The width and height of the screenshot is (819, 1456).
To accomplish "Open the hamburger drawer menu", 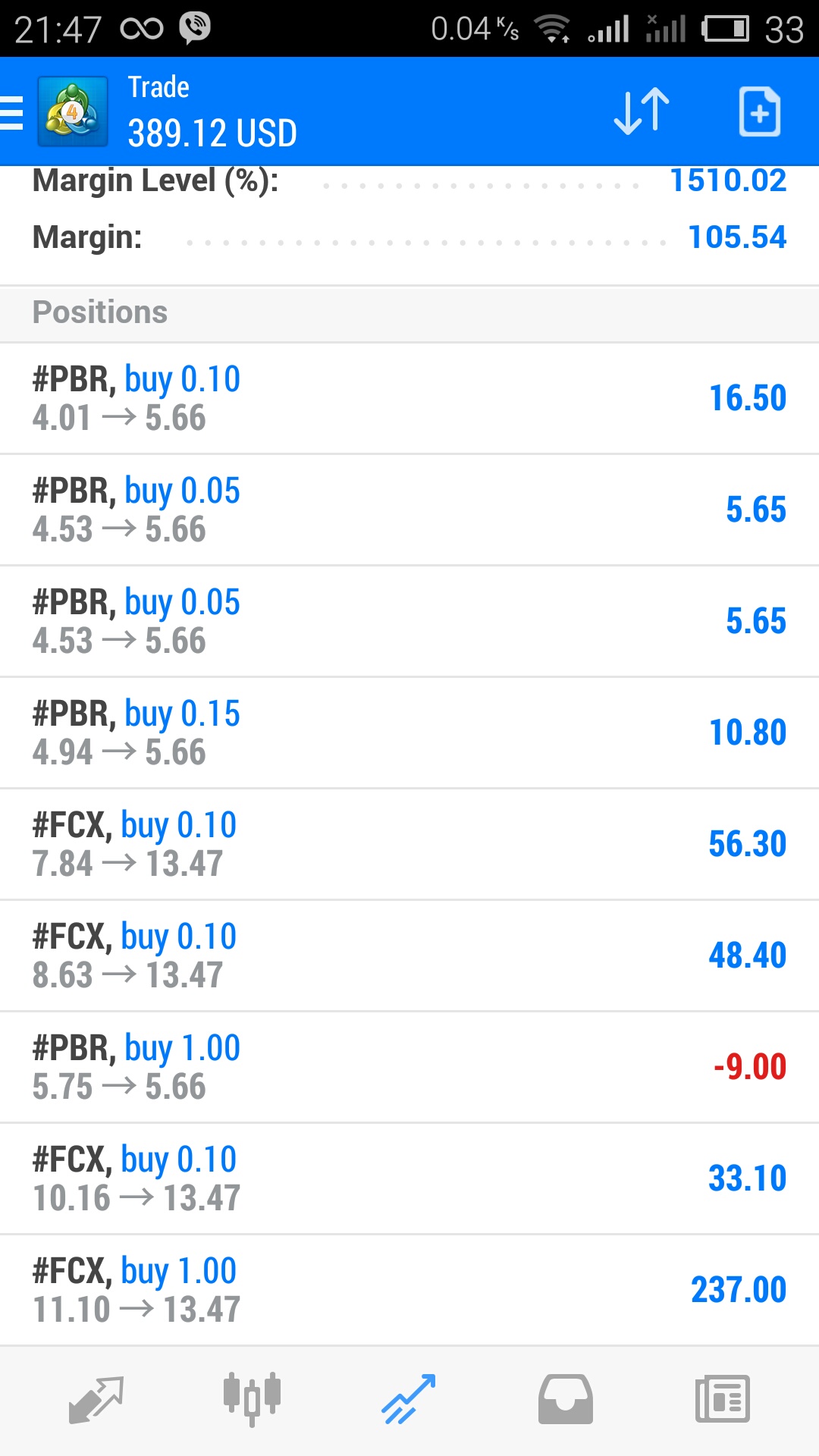I will point(11,113).
